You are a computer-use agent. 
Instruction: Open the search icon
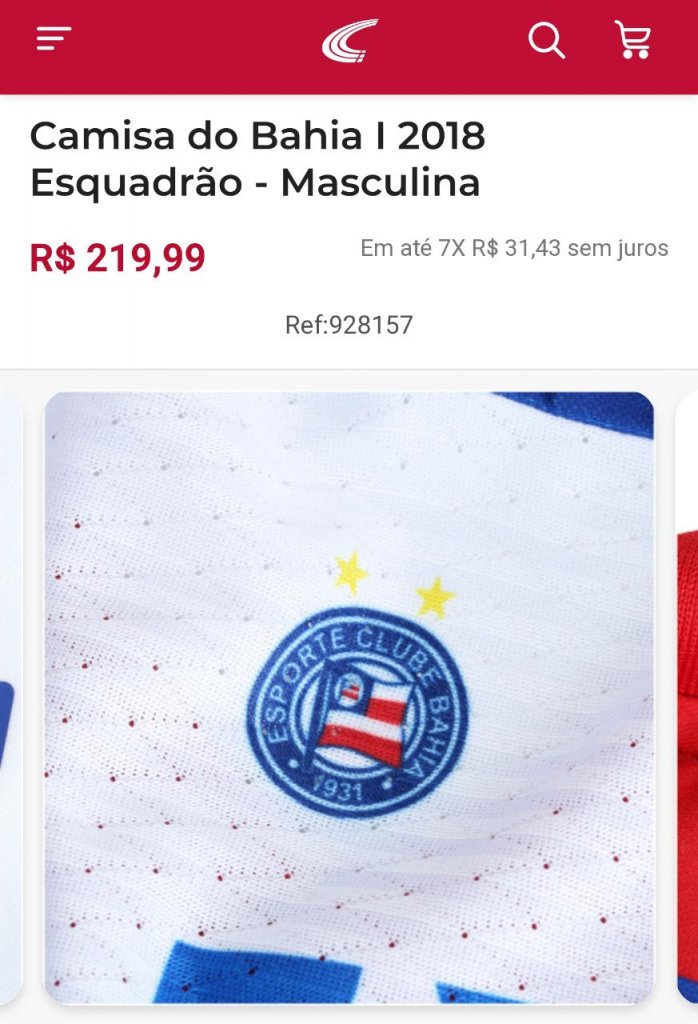(546, 41)
